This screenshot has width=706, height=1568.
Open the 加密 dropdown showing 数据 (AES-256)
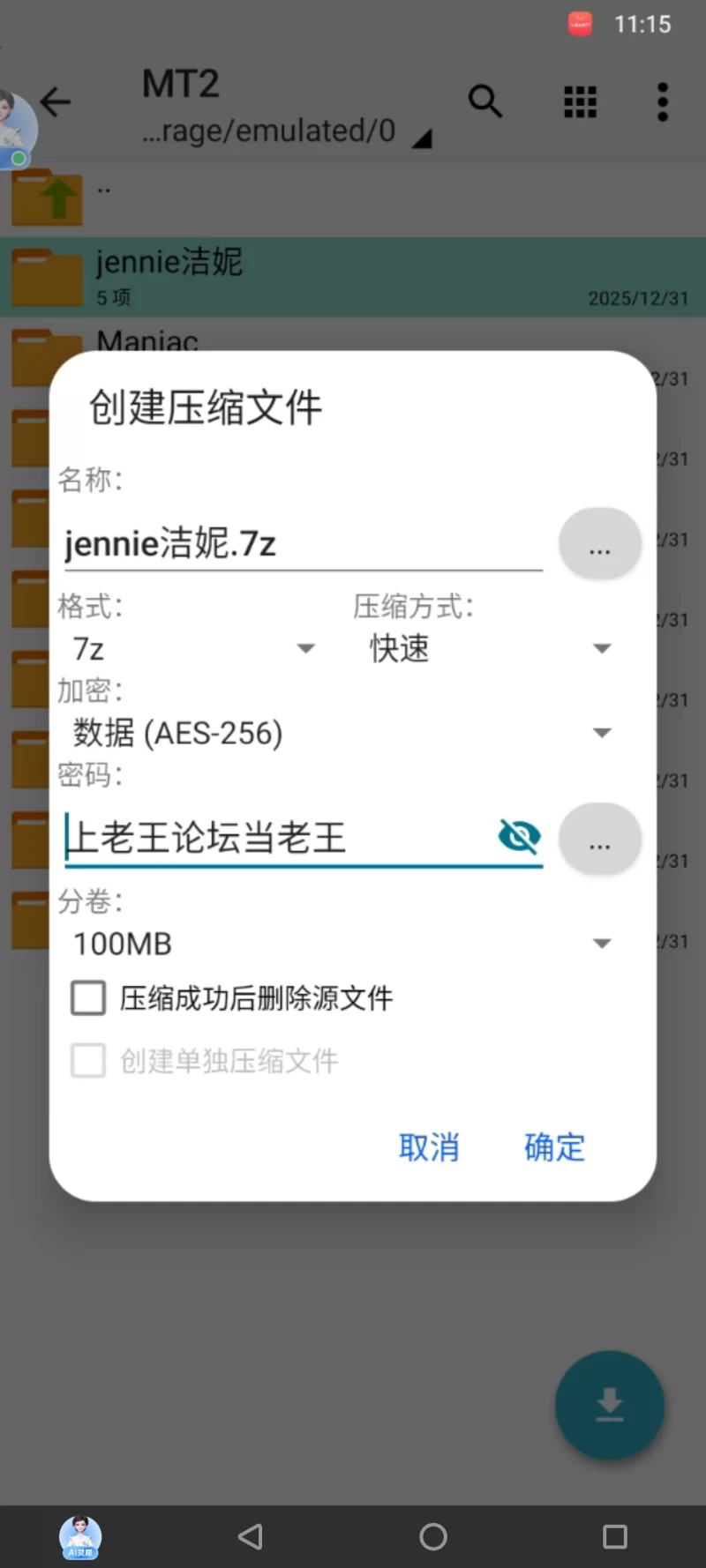[x=342, y=733]
